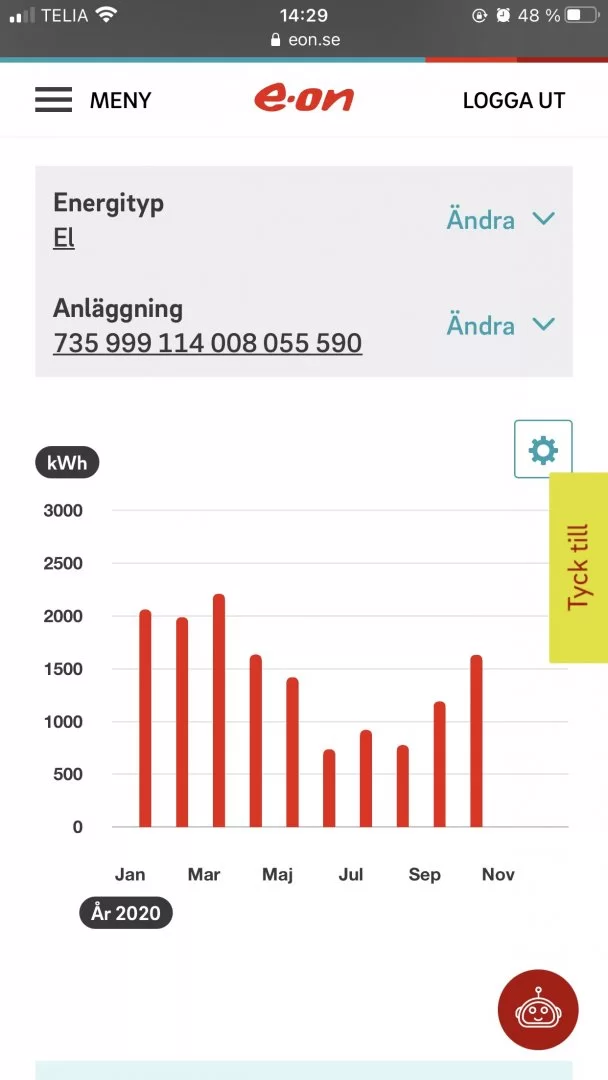The height and width of the screenshot is (1080, 608).
Task: Tap the eon.se address bar
Action: click(304, 41)
